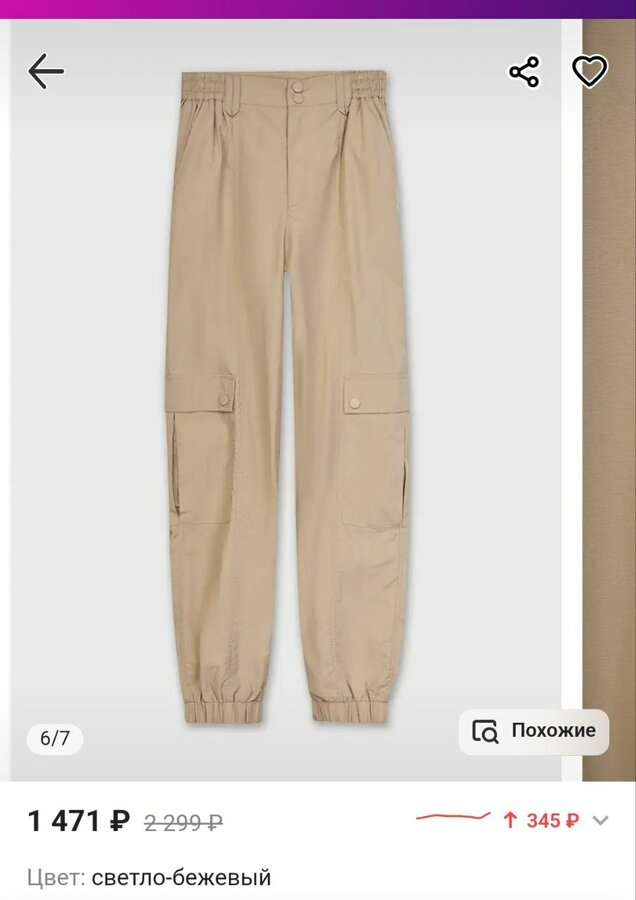Image resolution: width=636 pixels, height=900 pixels.
Task: Share this beige cargo pants listing
Action: click(x=524, y=72)
